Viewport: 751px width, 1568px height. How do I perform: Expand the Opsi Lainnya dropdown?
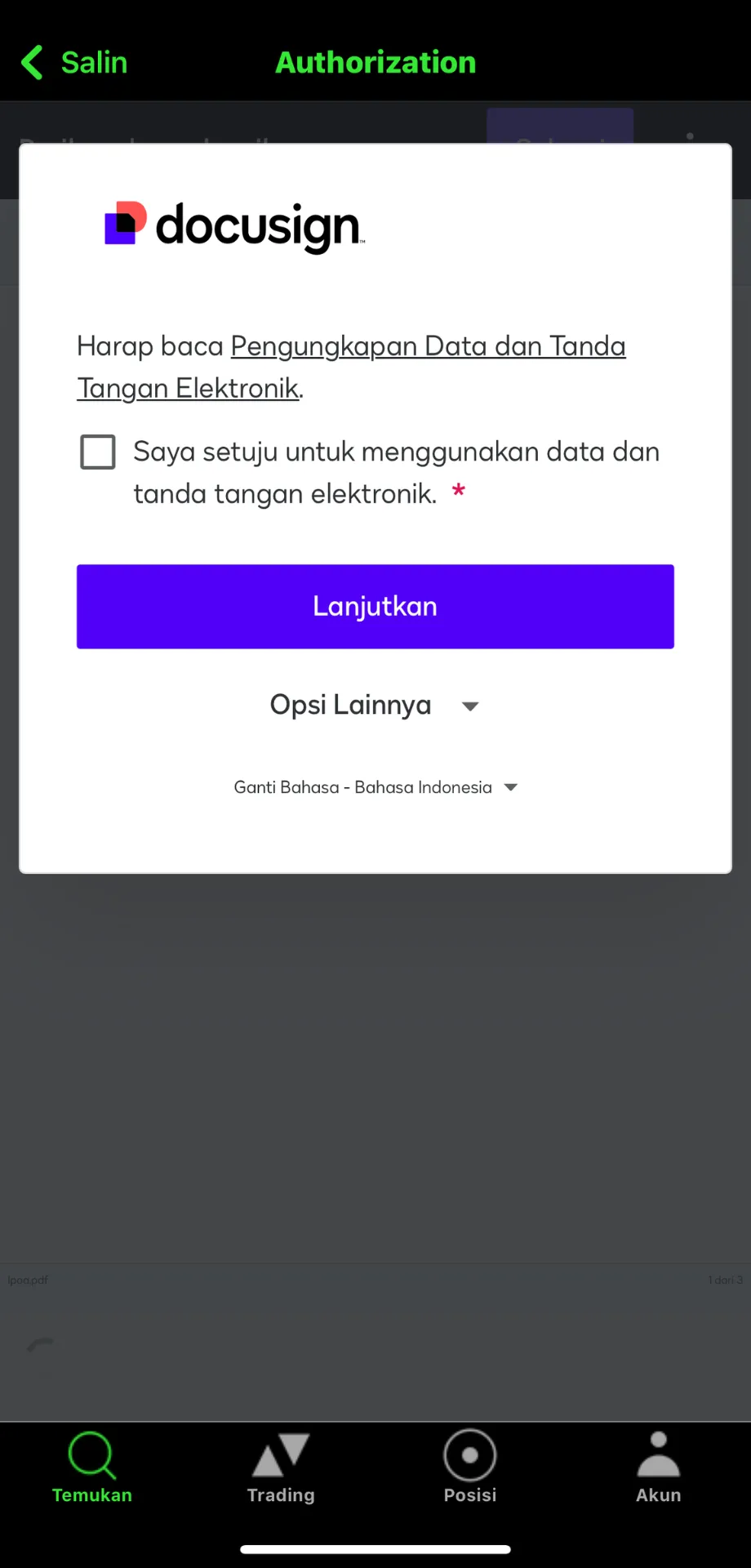[374, 705]
